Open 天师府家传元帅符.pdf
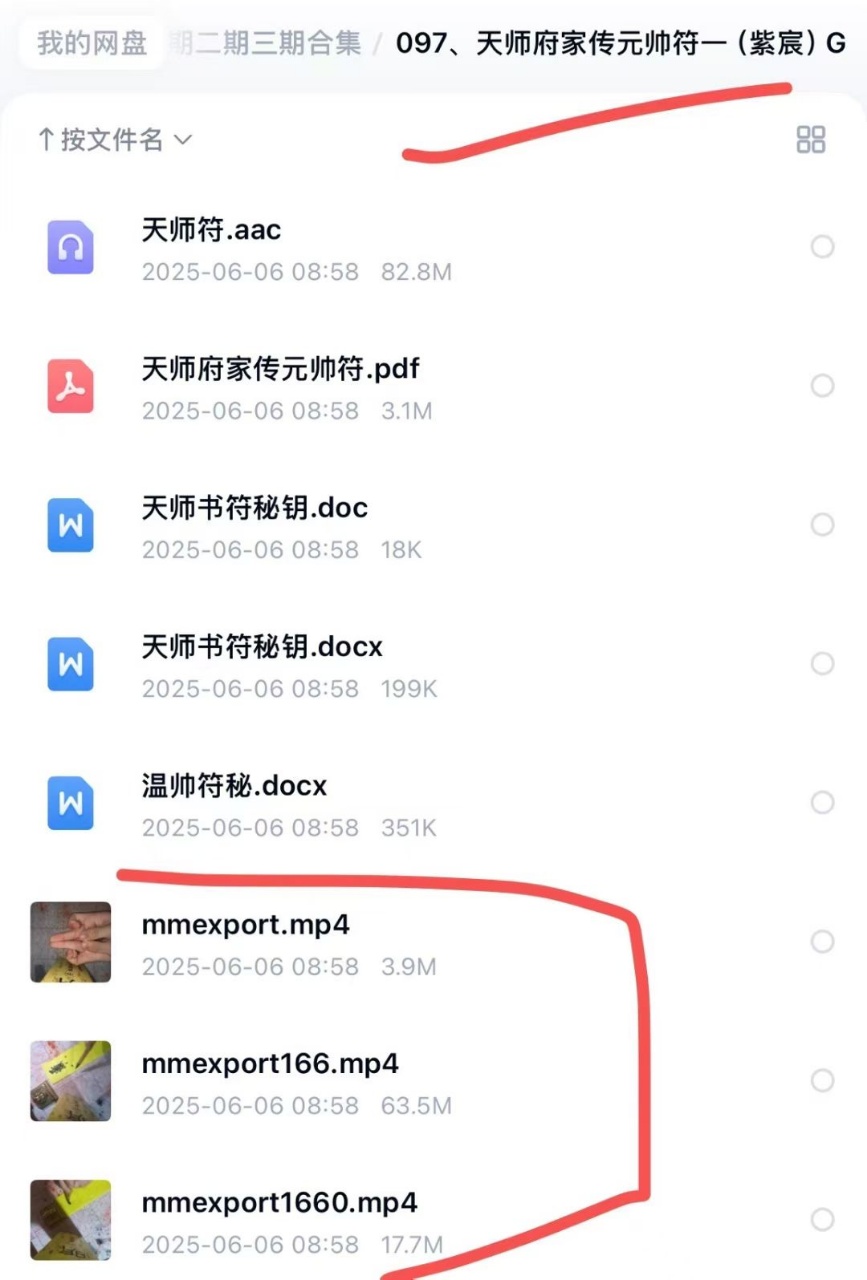This screenshot has width=867, height=1280. (x=280, y=369)
